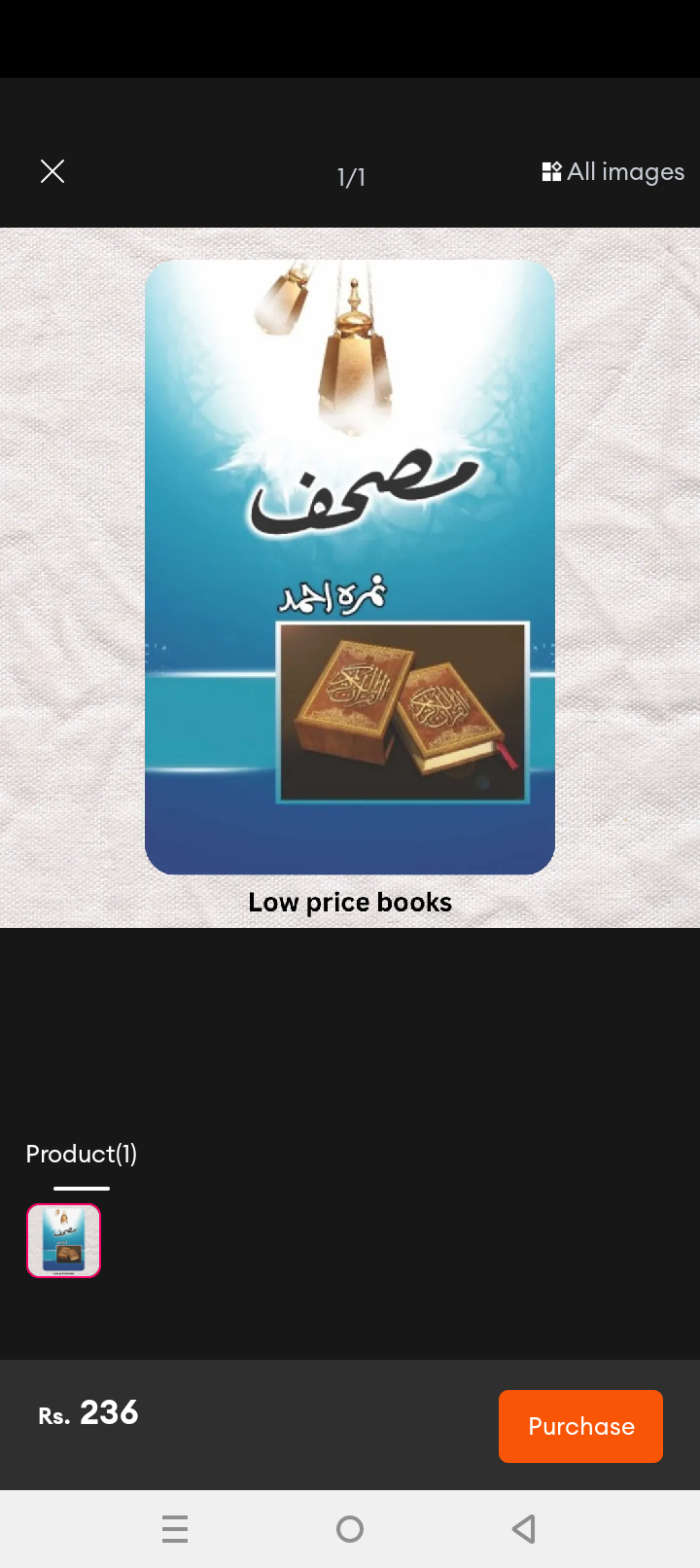The image size is (700, 1568).
Task: Close the image viewer
Action: tap(52, 172)
